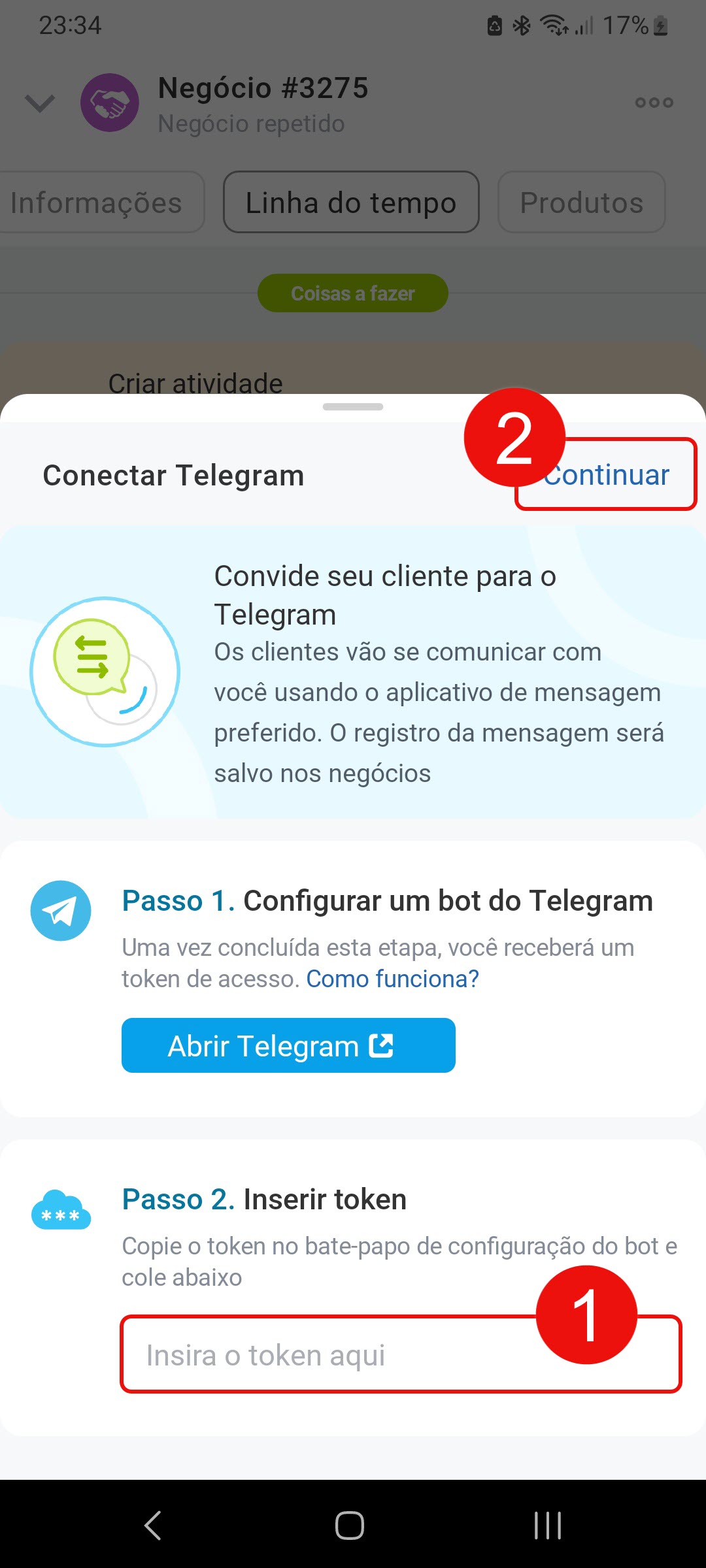This screenshot has width=706, height=1568.
Task: Open Telegram via Abrir Telegram button
Action: click(x=288, y=1045)
